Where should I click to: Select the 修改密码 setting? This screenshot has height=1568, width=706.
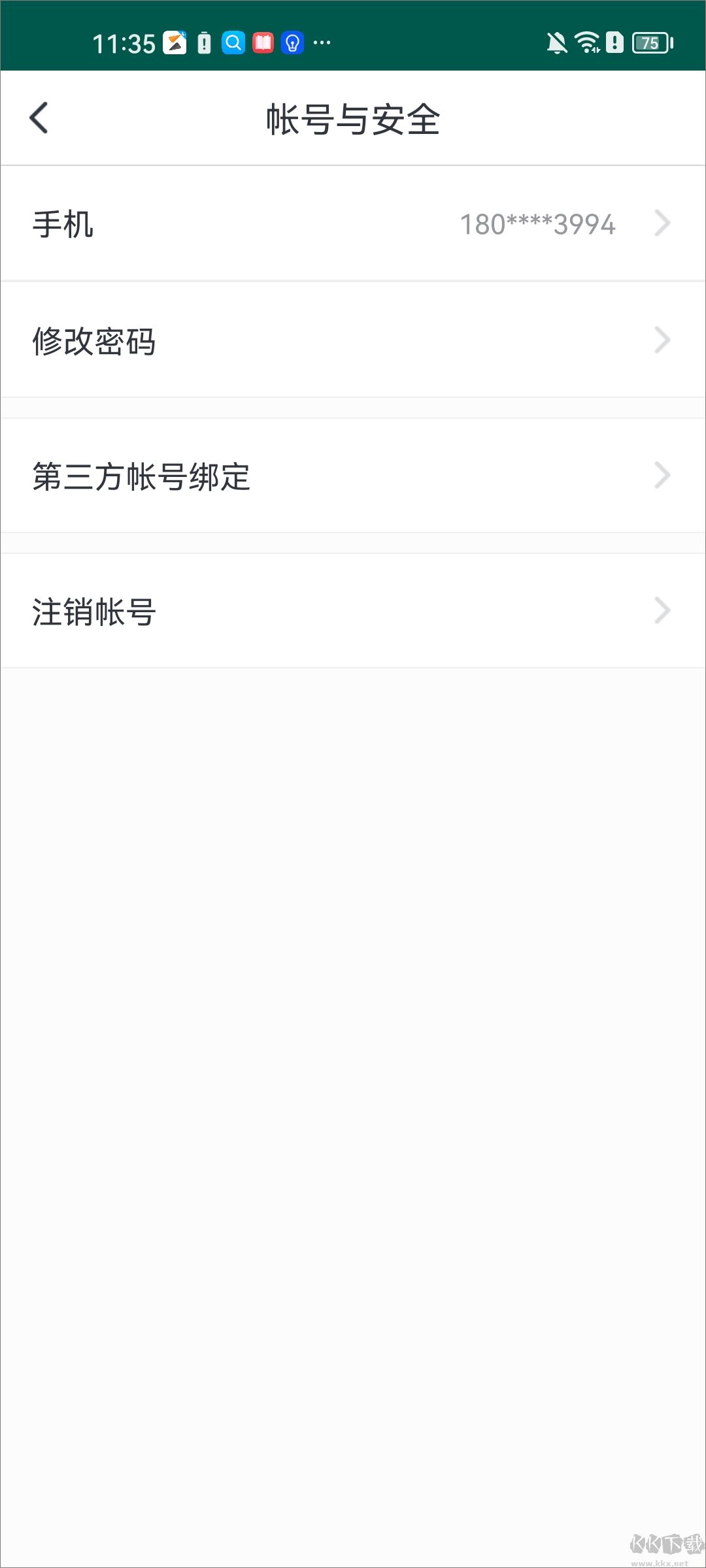(x=95, y=340)
